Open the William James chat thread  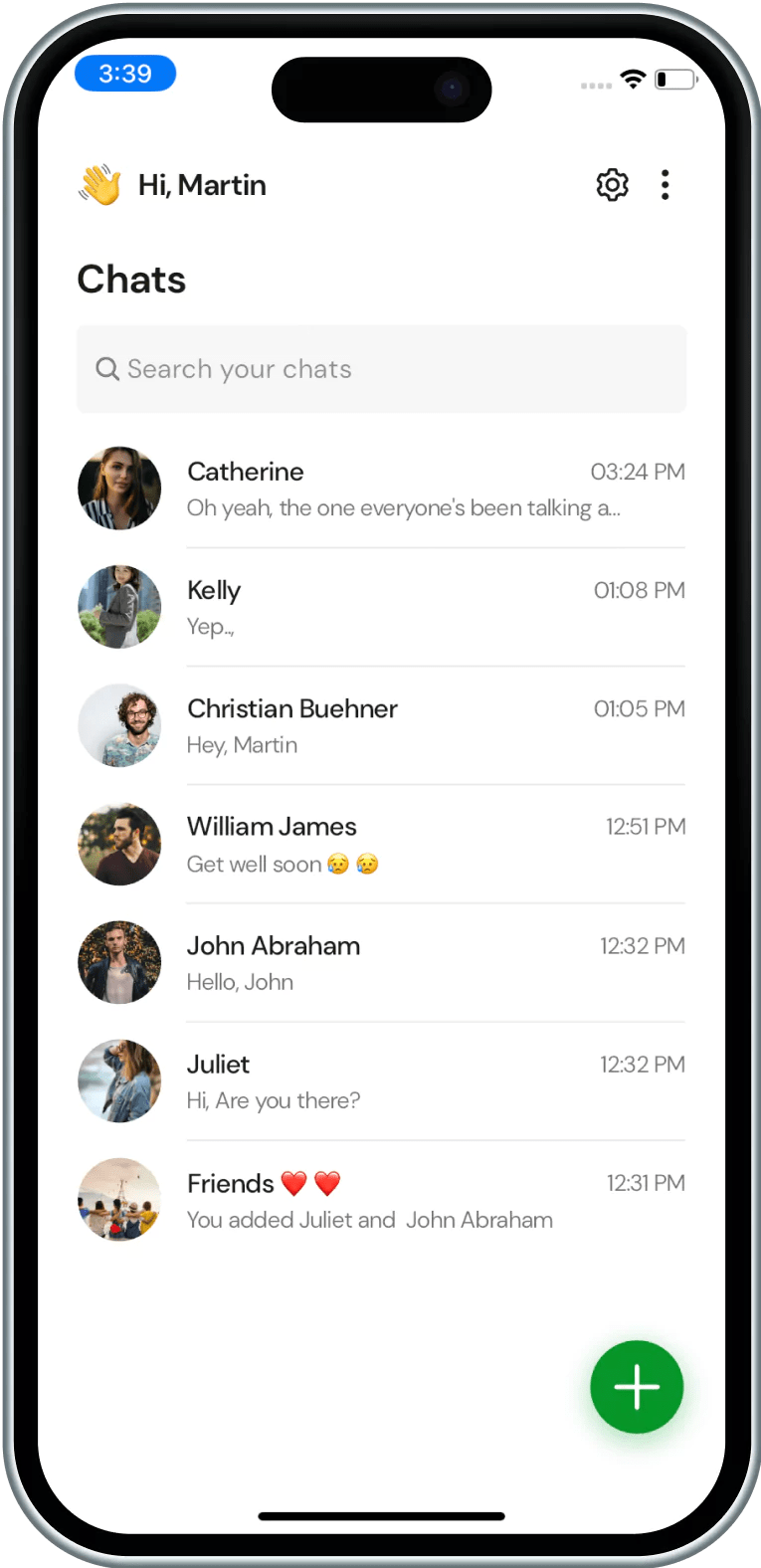(382, 844)
